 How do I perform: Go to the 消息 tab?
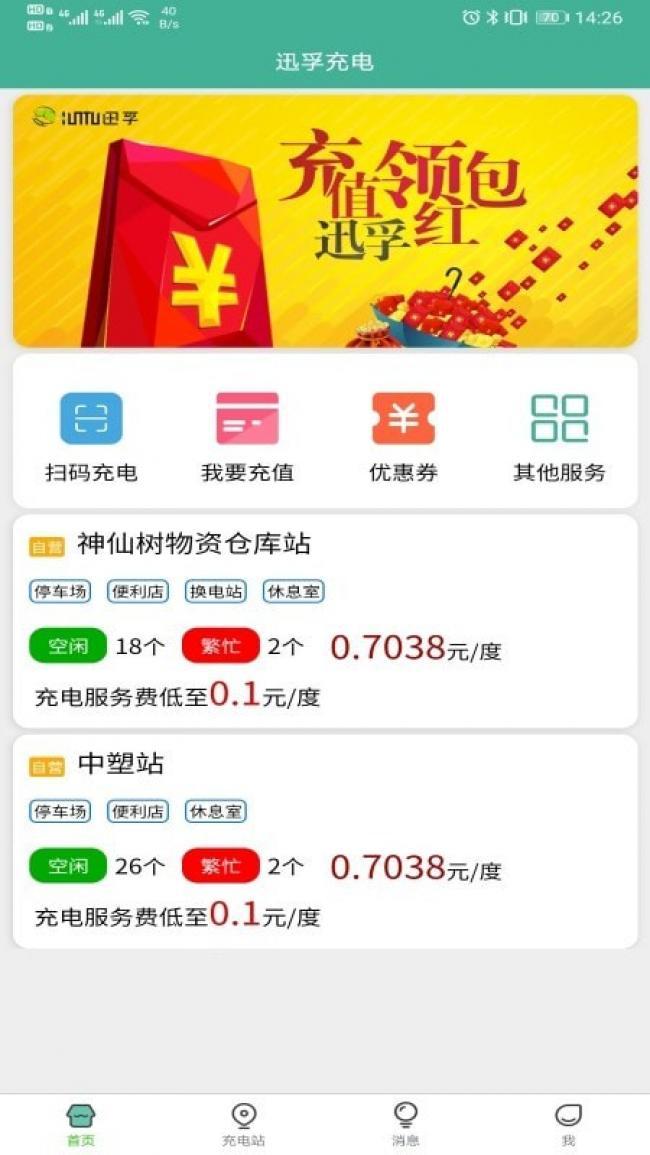[x=405, y=1124]
